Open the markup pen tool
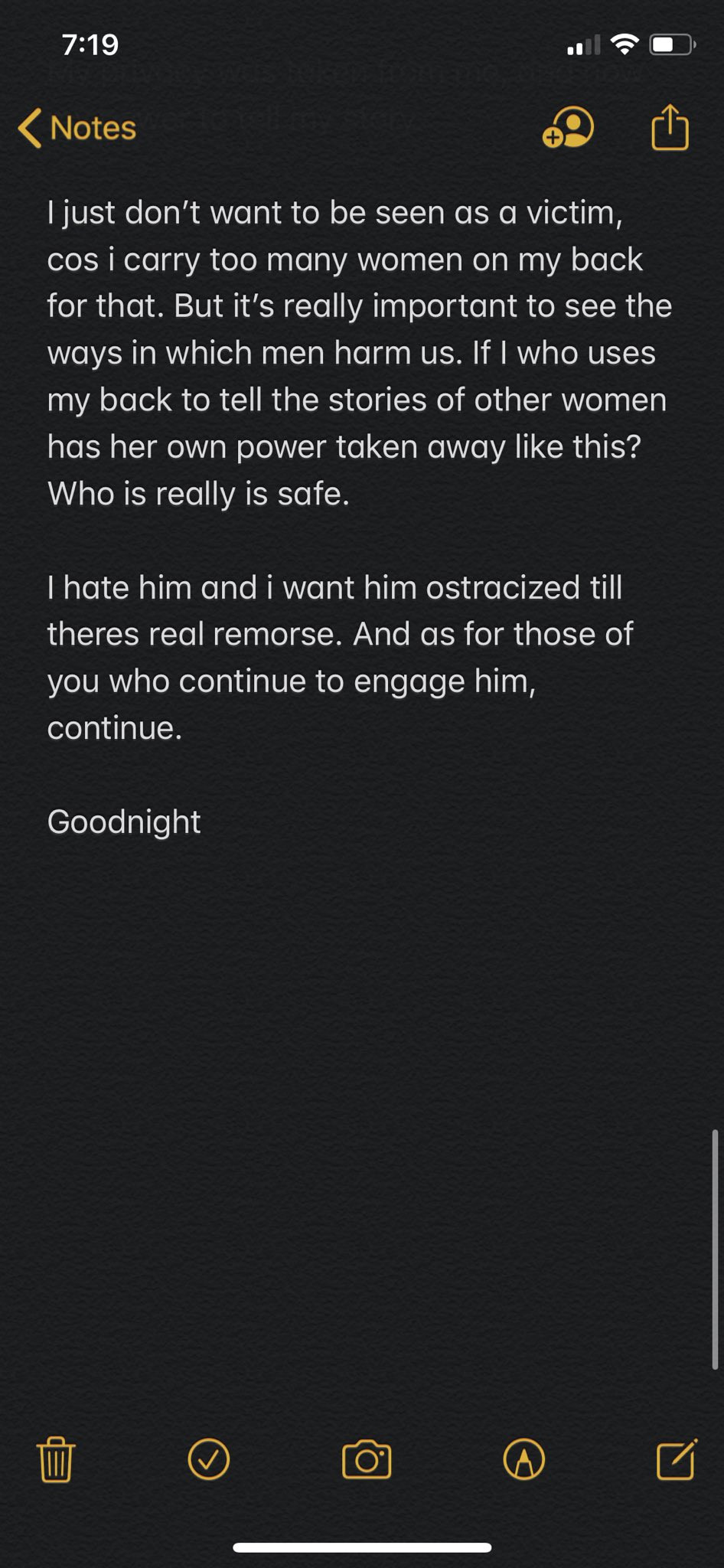Viewport: 724px width, 1568px height. pos(524,1459)
